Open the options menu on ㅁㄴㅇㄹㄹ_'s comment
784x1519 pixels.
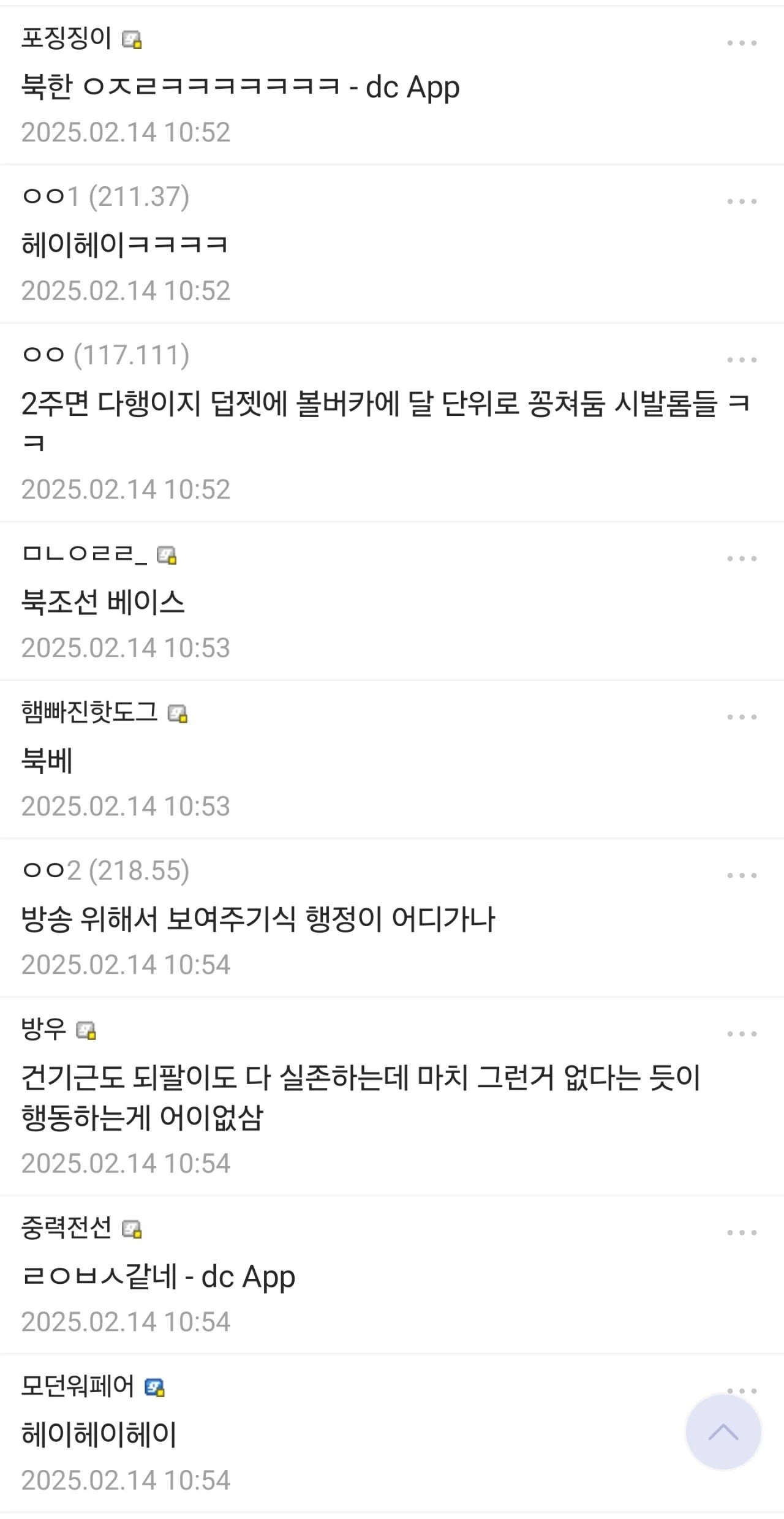click(742, 558)
